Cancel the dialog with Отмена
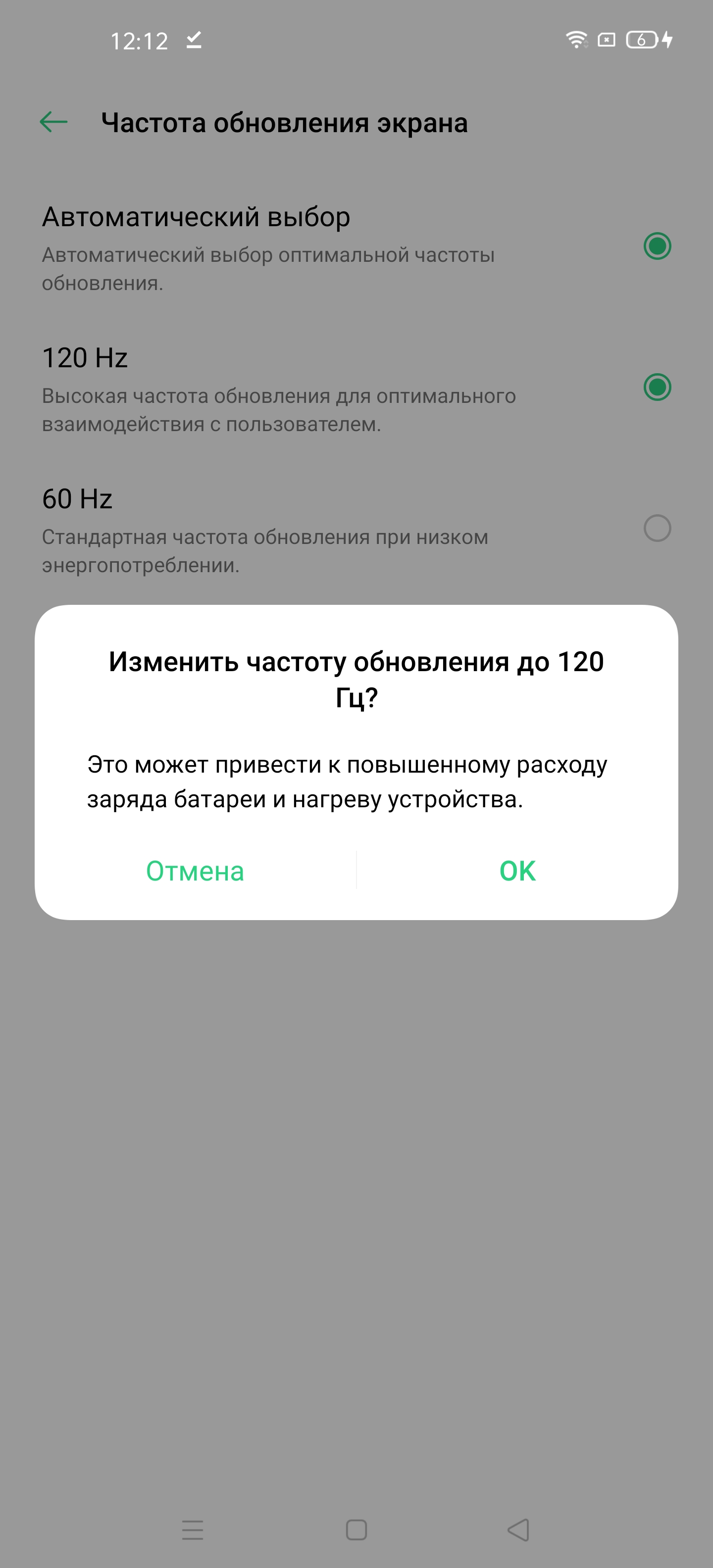Image resolution: width=713 pixels, height=1568 pixels. click(x=195, y=871)
